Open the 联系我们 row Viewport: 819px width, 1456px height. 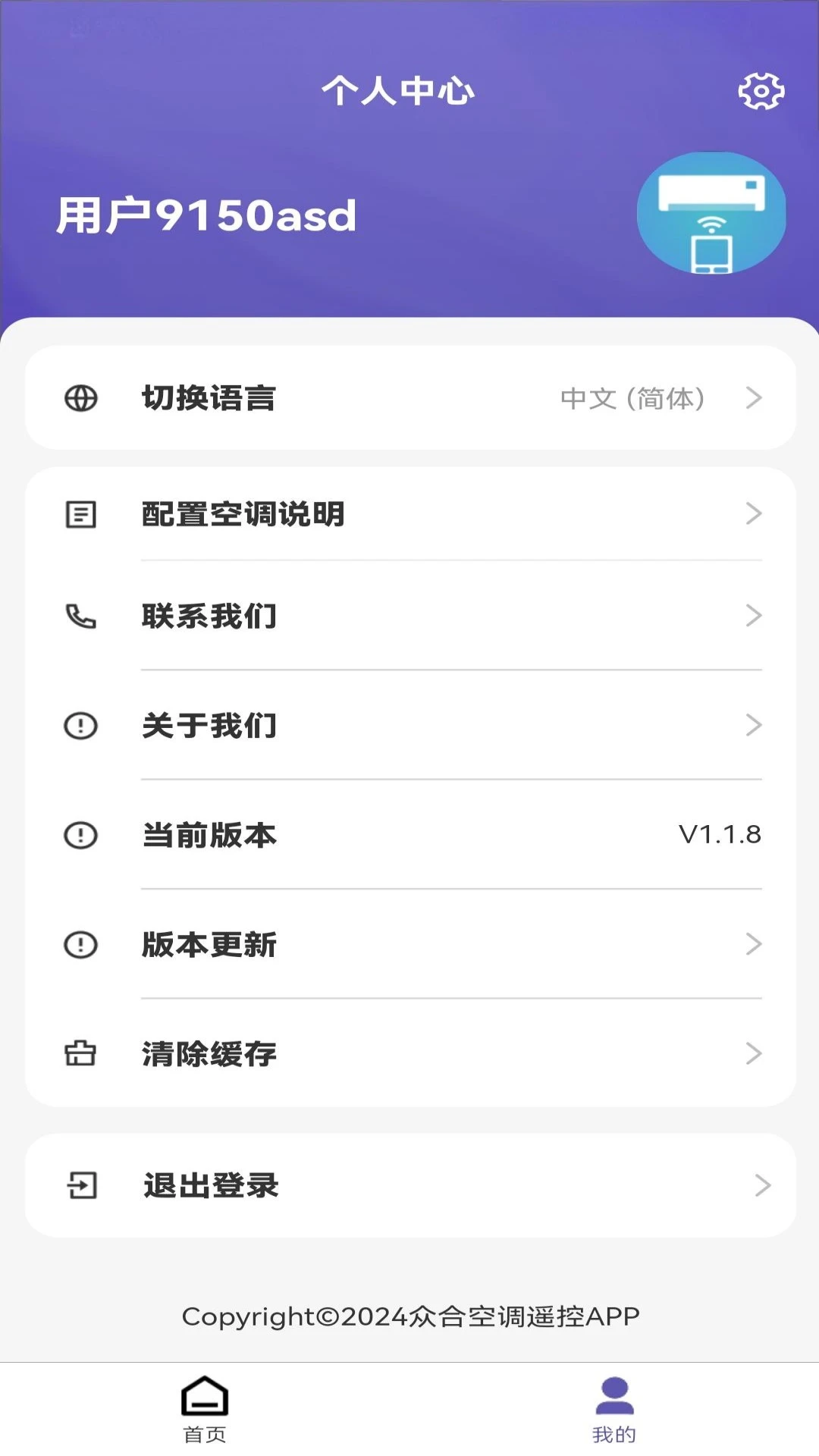coord(410,616)
